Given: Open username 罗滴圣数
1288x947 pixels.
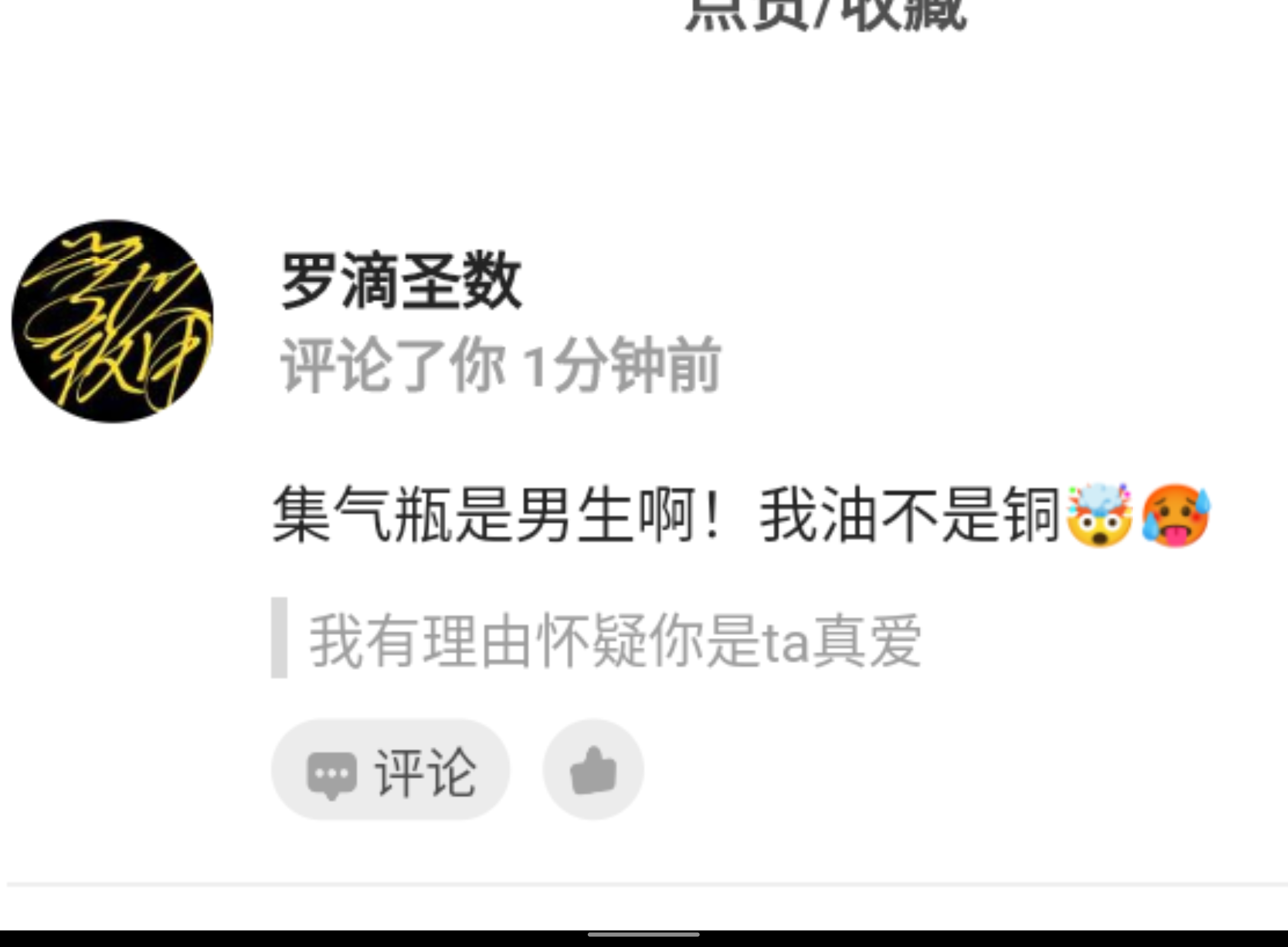Looking at the screenshot, I should 401,281.
